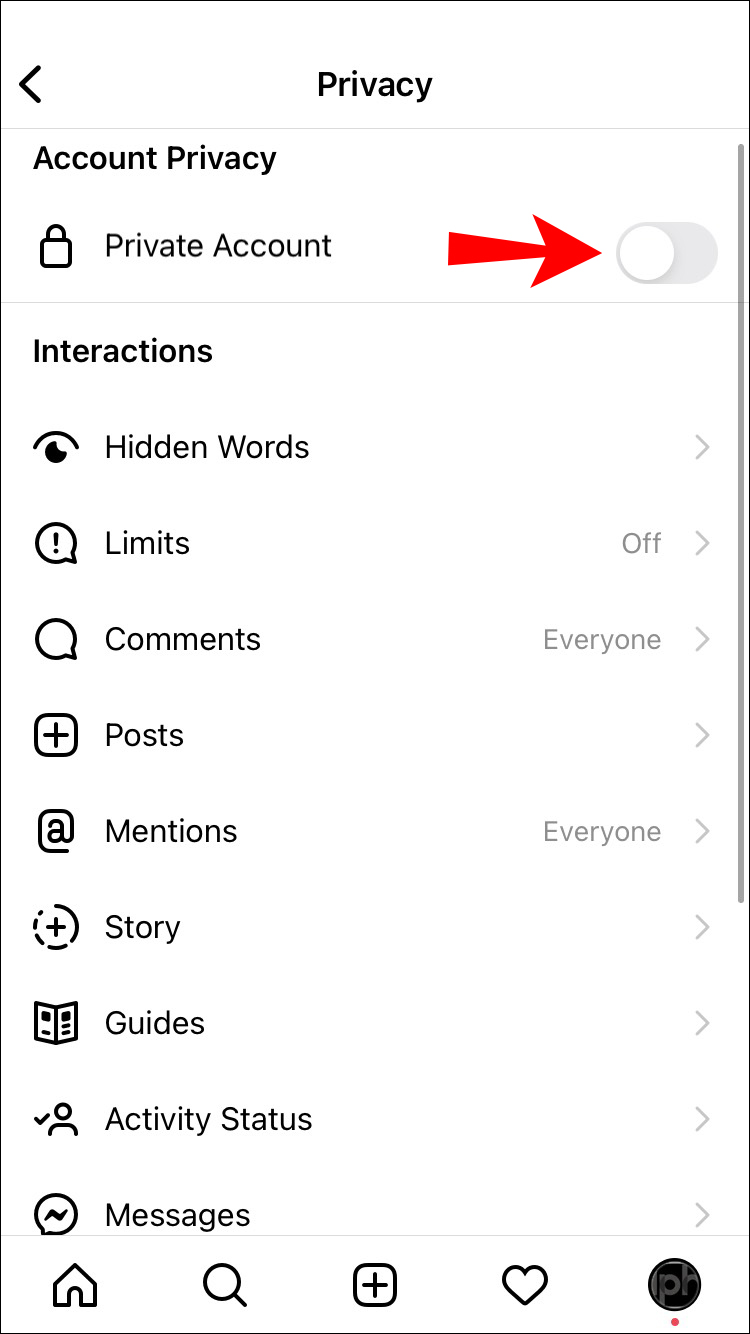Go back from Privacy screen
This screenshot has height=1334, width=750.
pyautogui.click(x=32, y=85)
